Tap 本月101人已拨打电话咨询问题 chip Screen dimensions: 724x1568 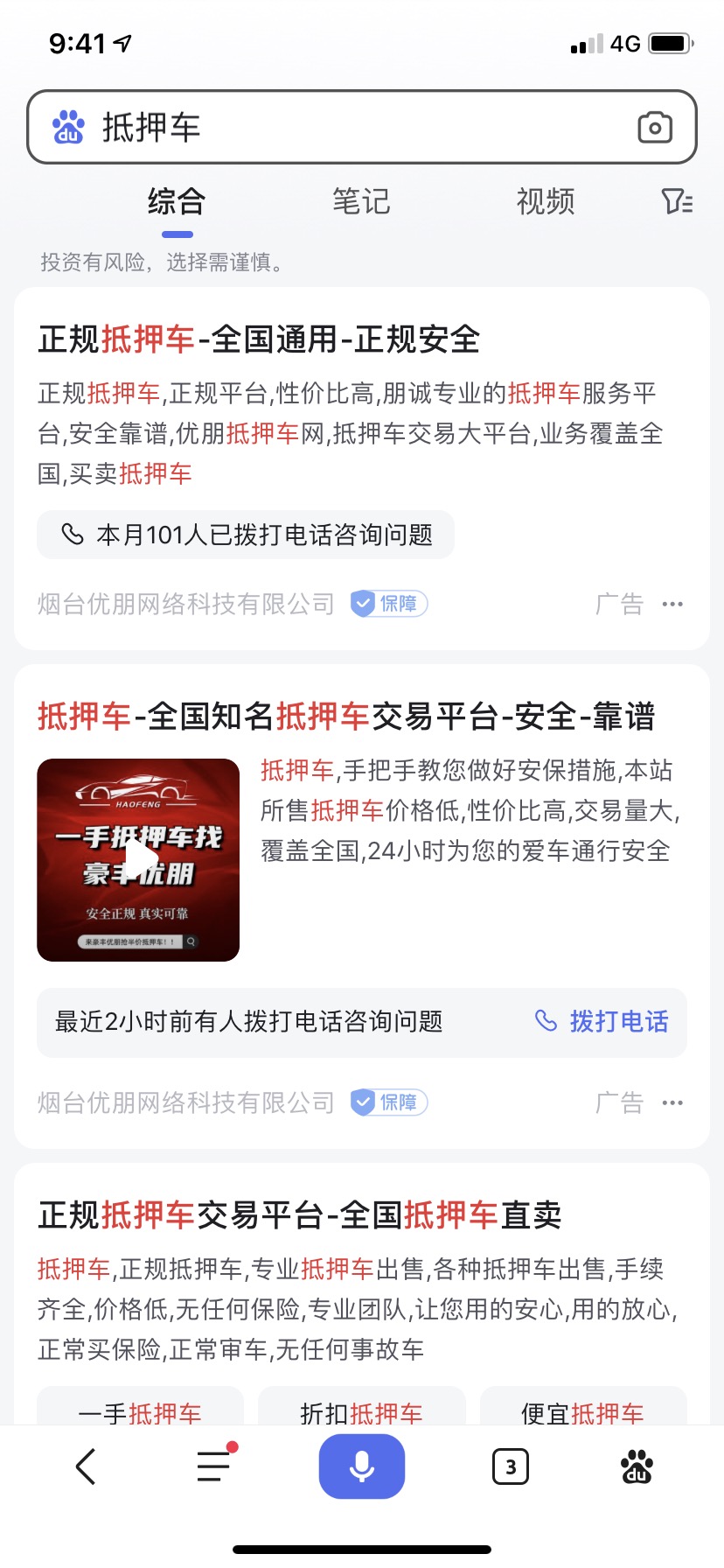coord(246,535)
